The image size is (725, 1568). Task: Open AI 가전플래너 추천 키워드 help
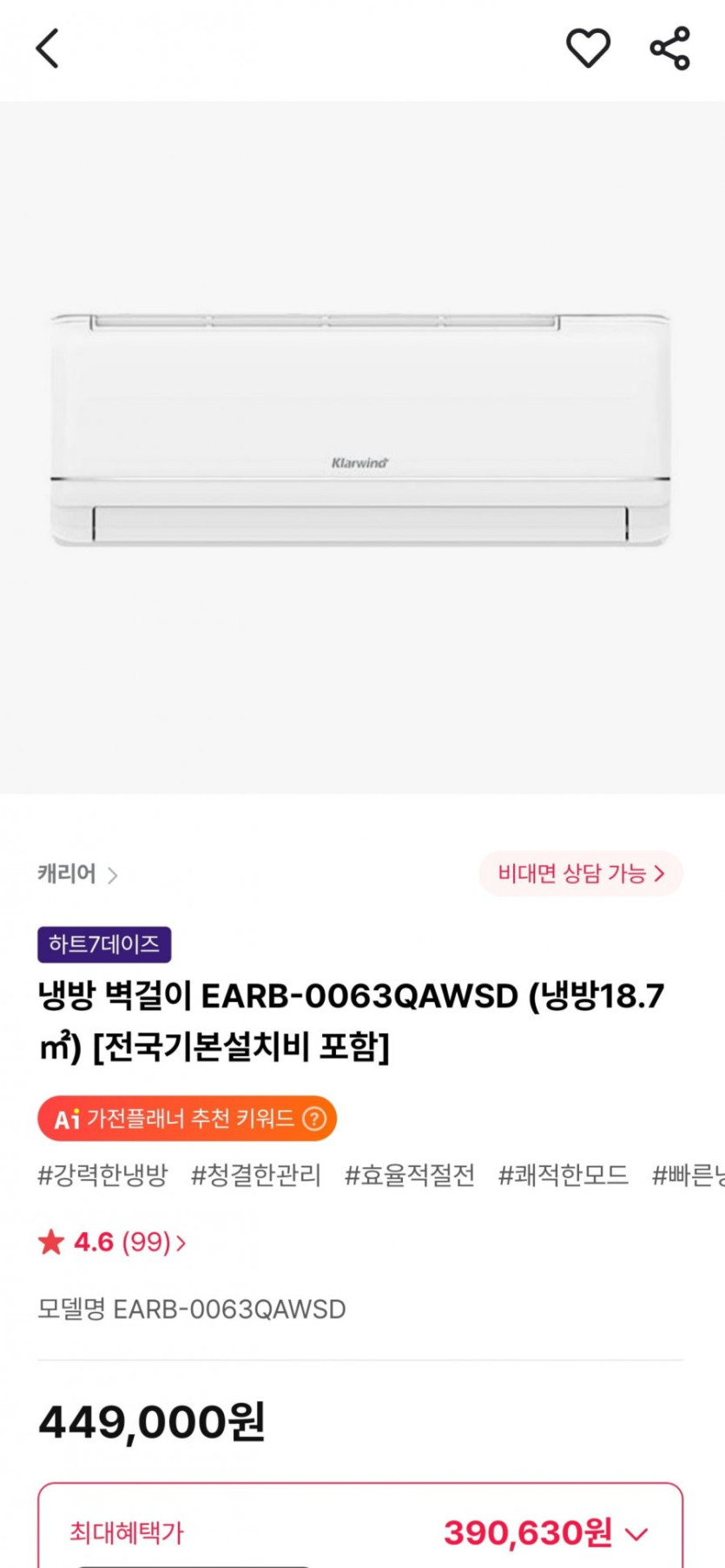[x=314, y=1119]
